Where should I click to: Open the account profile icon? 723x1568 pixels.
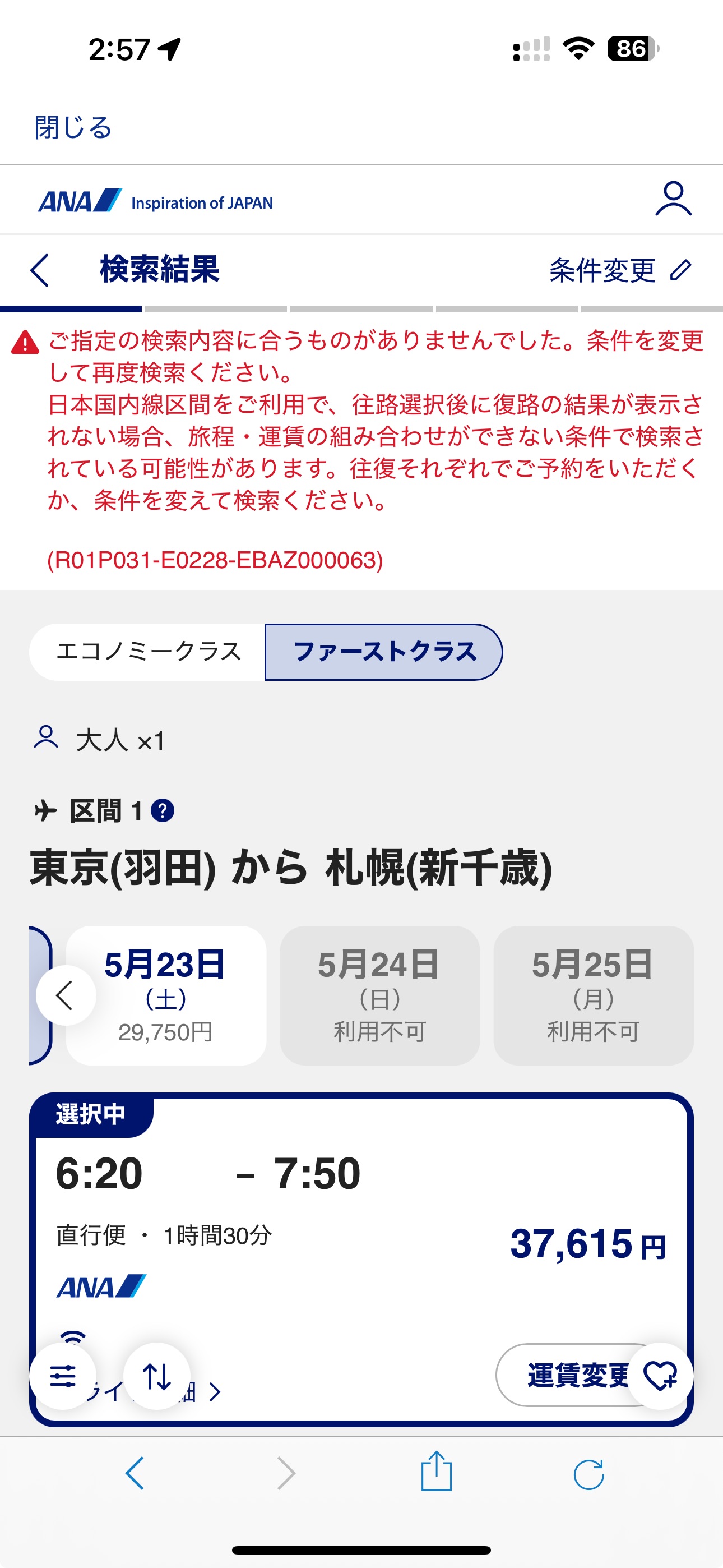pyautogui.click(x=673, y=199)
